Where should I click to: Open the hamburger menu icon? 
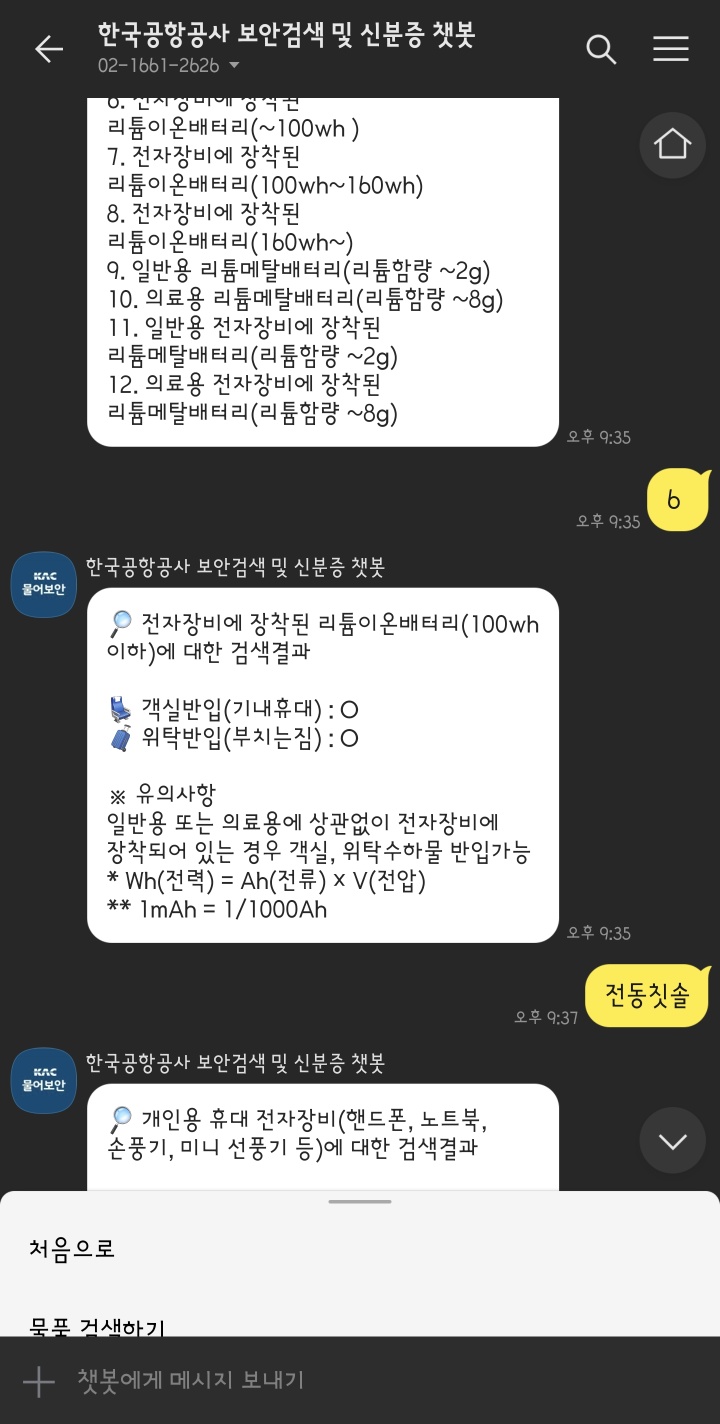coord(670,48)
